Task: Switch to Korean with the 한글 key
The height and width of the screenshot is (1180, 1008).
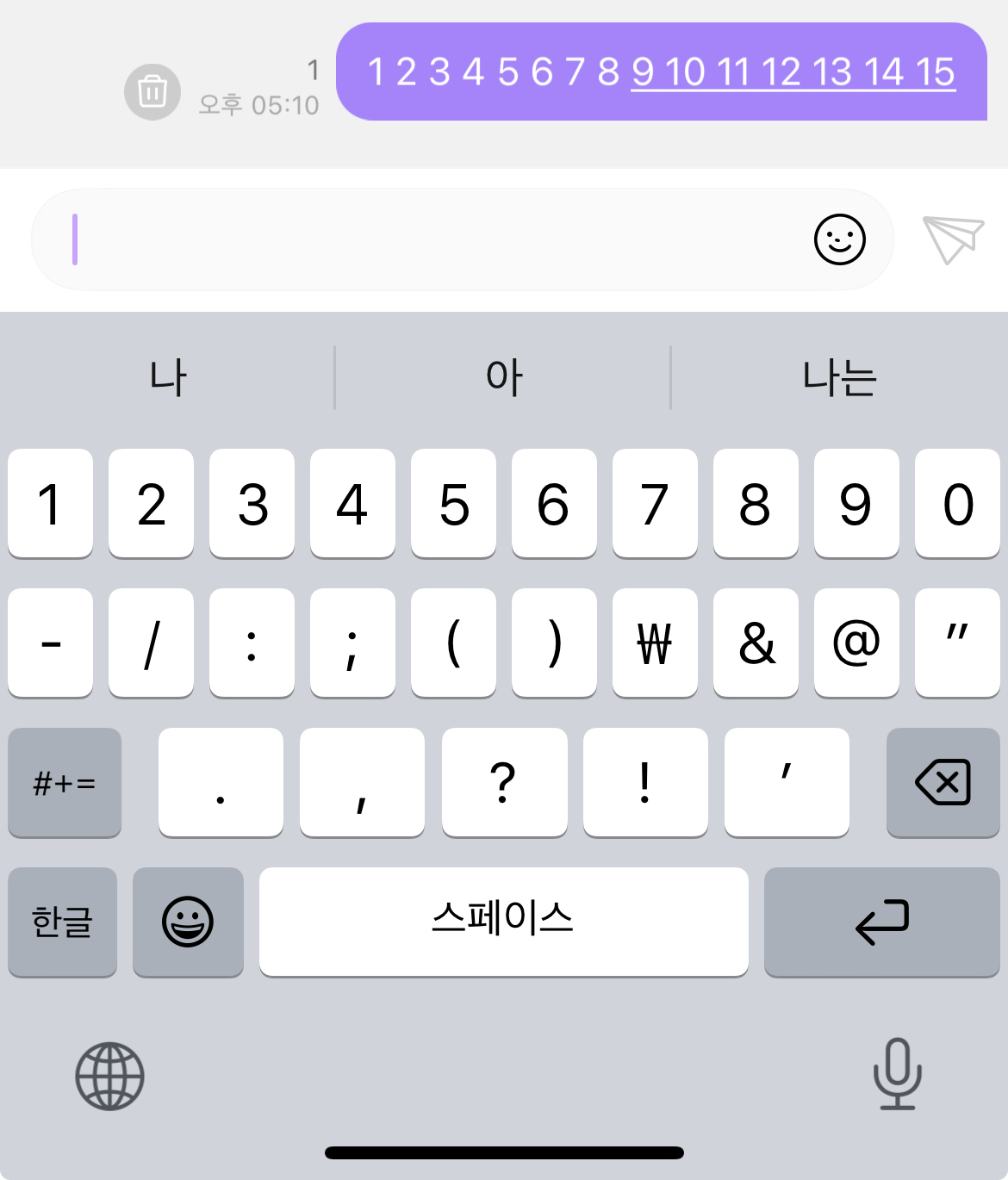Action: point(62,922)
